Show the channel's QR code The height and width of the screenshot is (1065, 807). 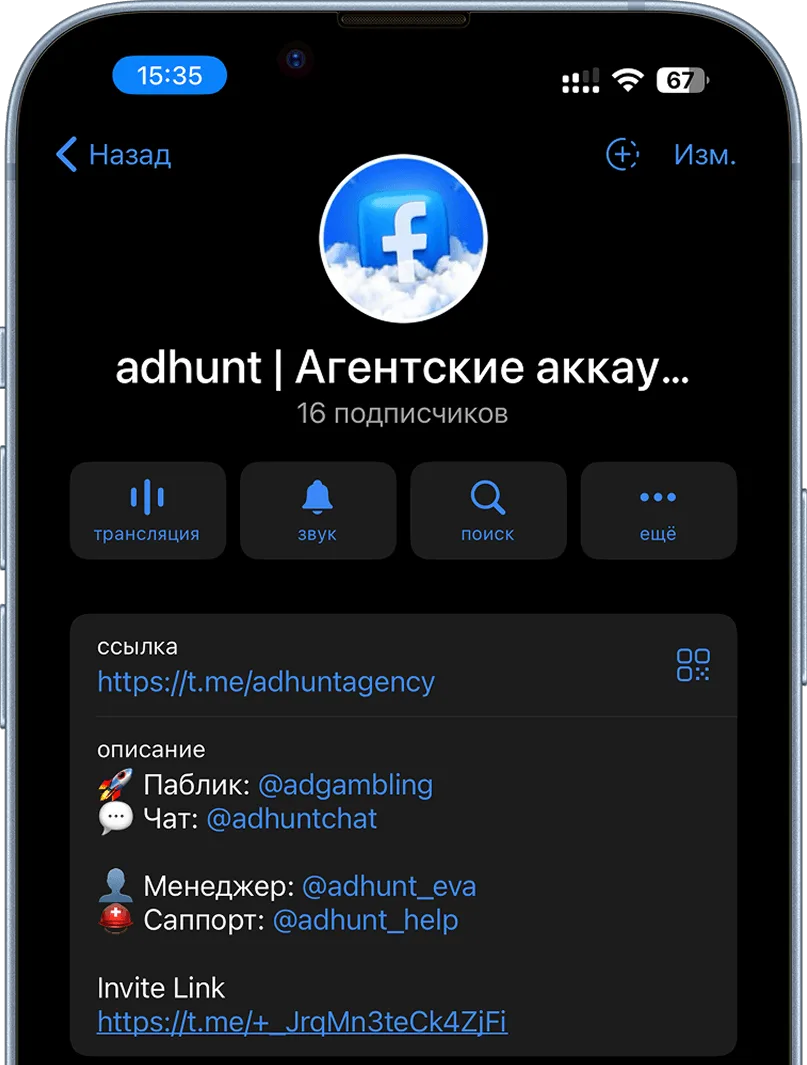pos(693,665)
